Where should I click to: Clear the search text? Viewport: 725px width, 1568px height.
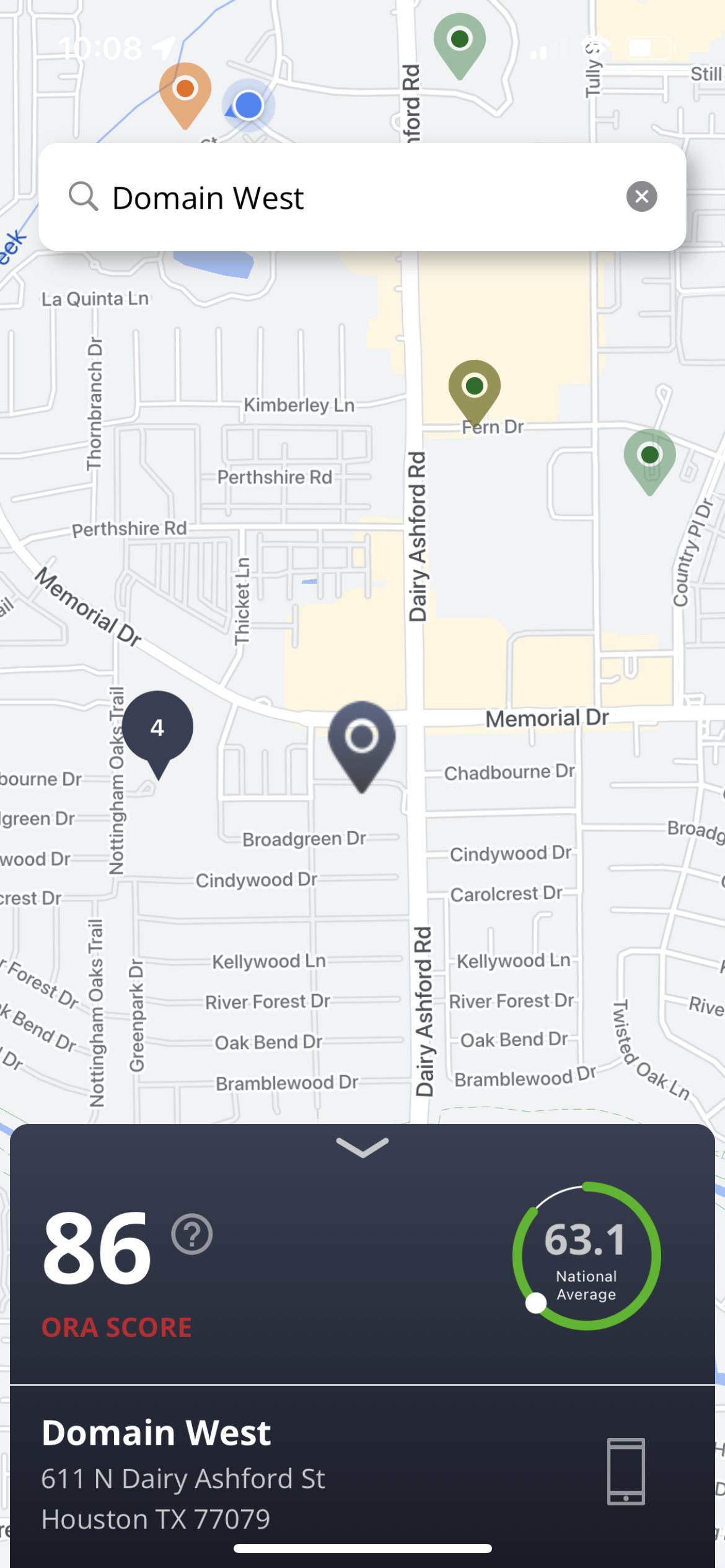(x=641, y=197)
